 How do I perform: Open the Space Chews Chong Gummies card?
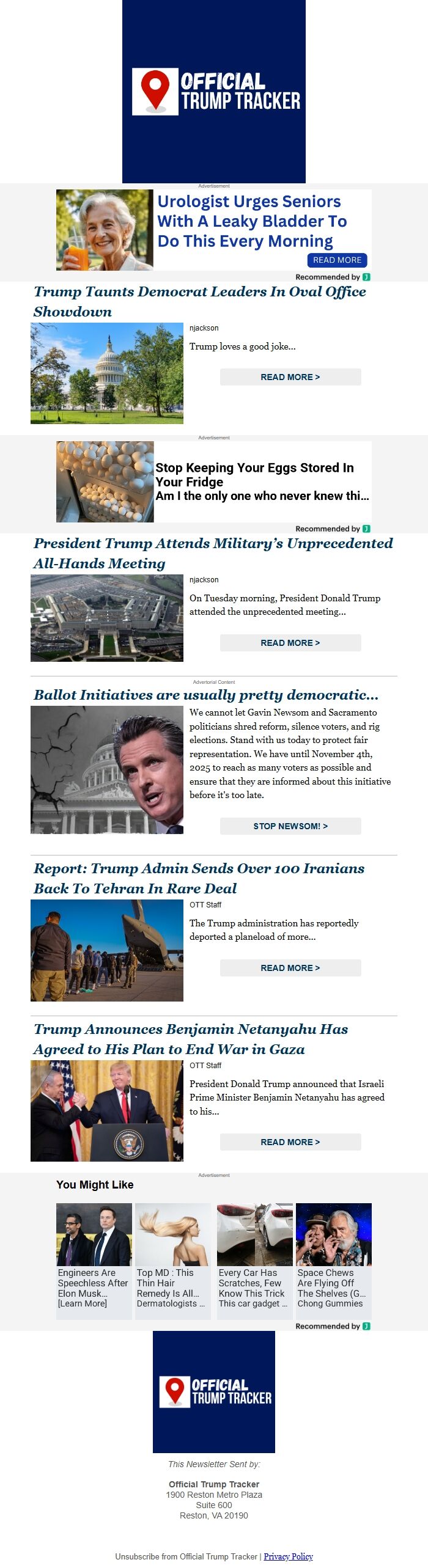334,1261
